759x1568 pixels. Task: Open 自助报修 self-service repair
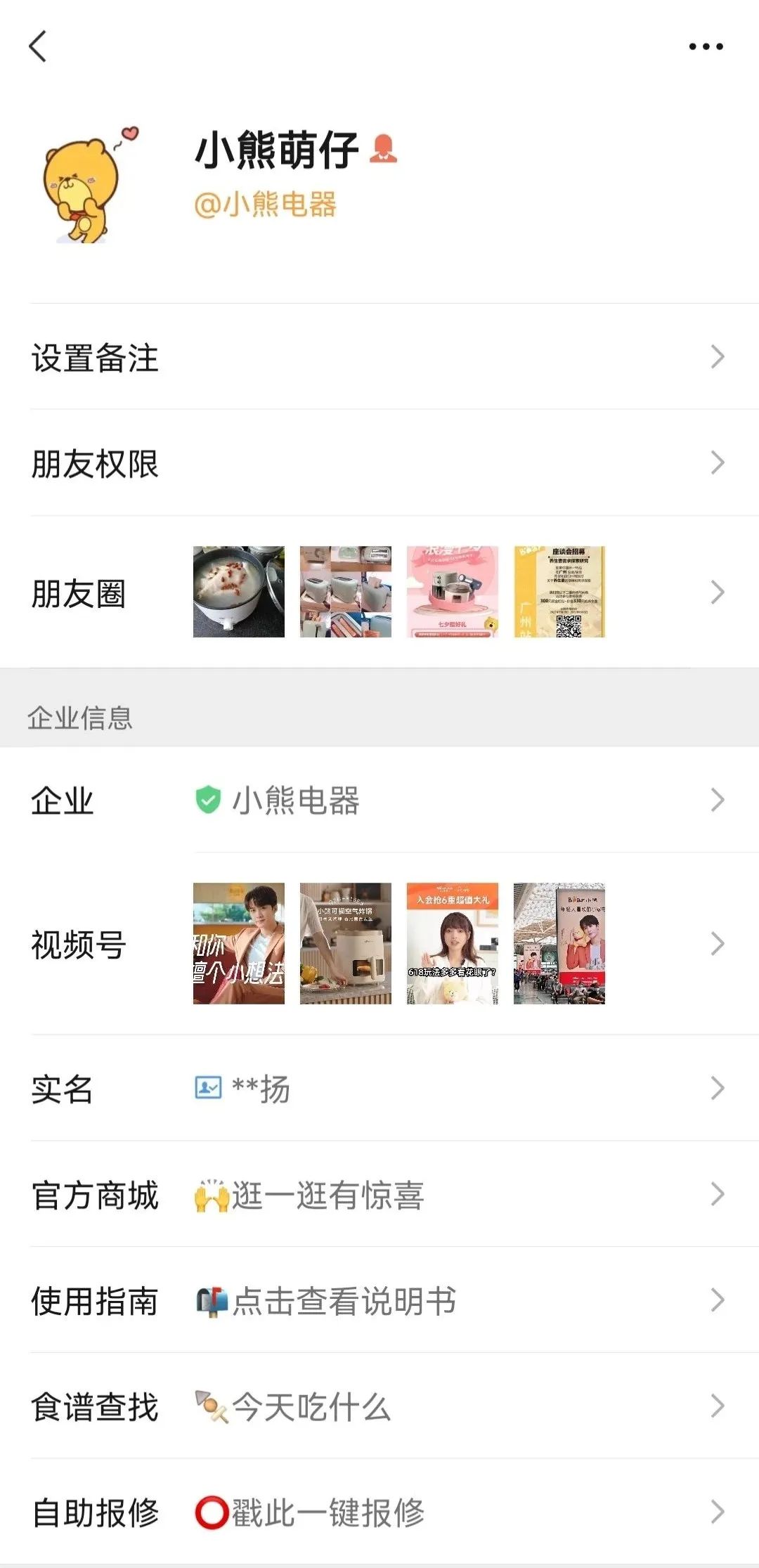[379, 1512]
